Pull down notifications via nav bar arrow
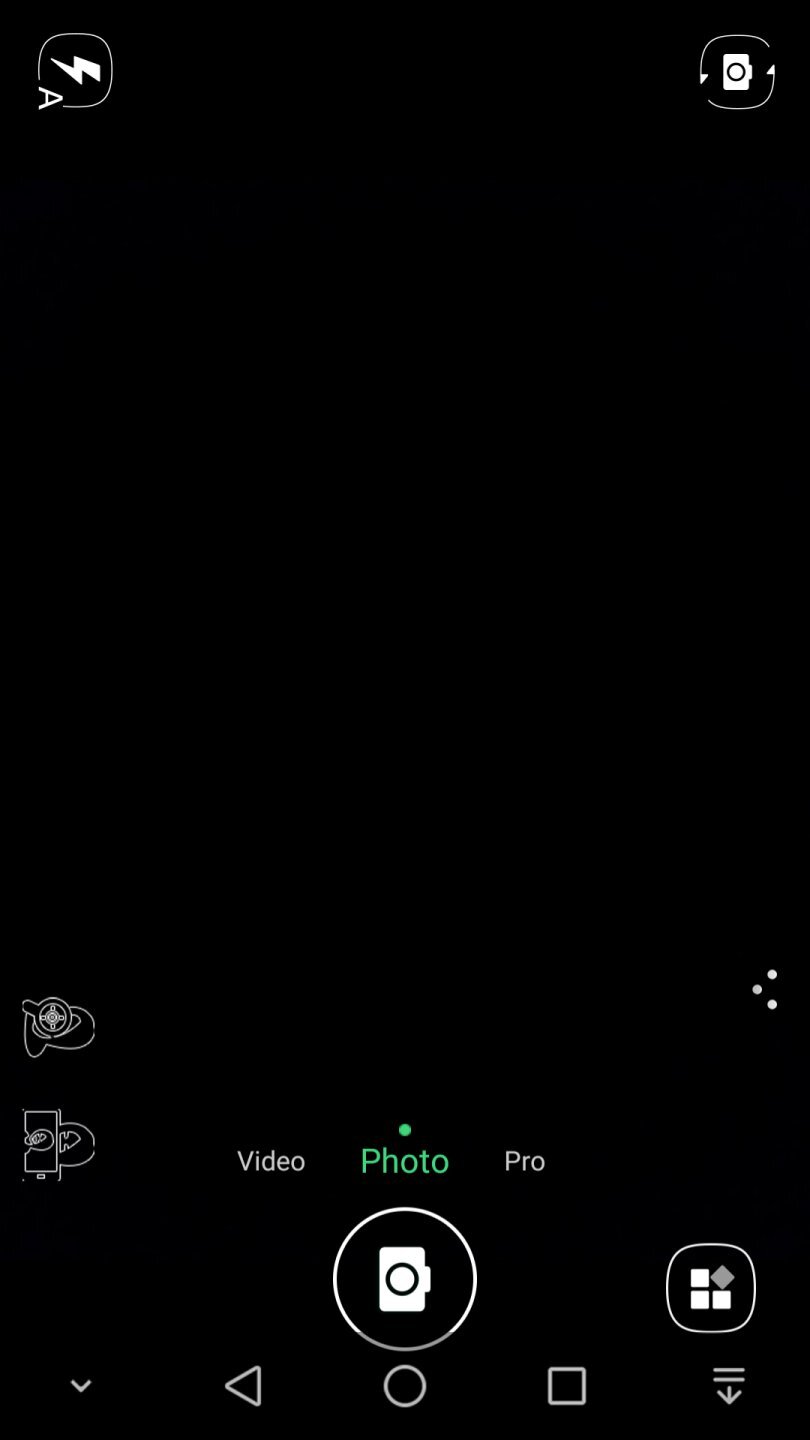This screenshot has width=810, height=1440. (x=729, y=1386)
